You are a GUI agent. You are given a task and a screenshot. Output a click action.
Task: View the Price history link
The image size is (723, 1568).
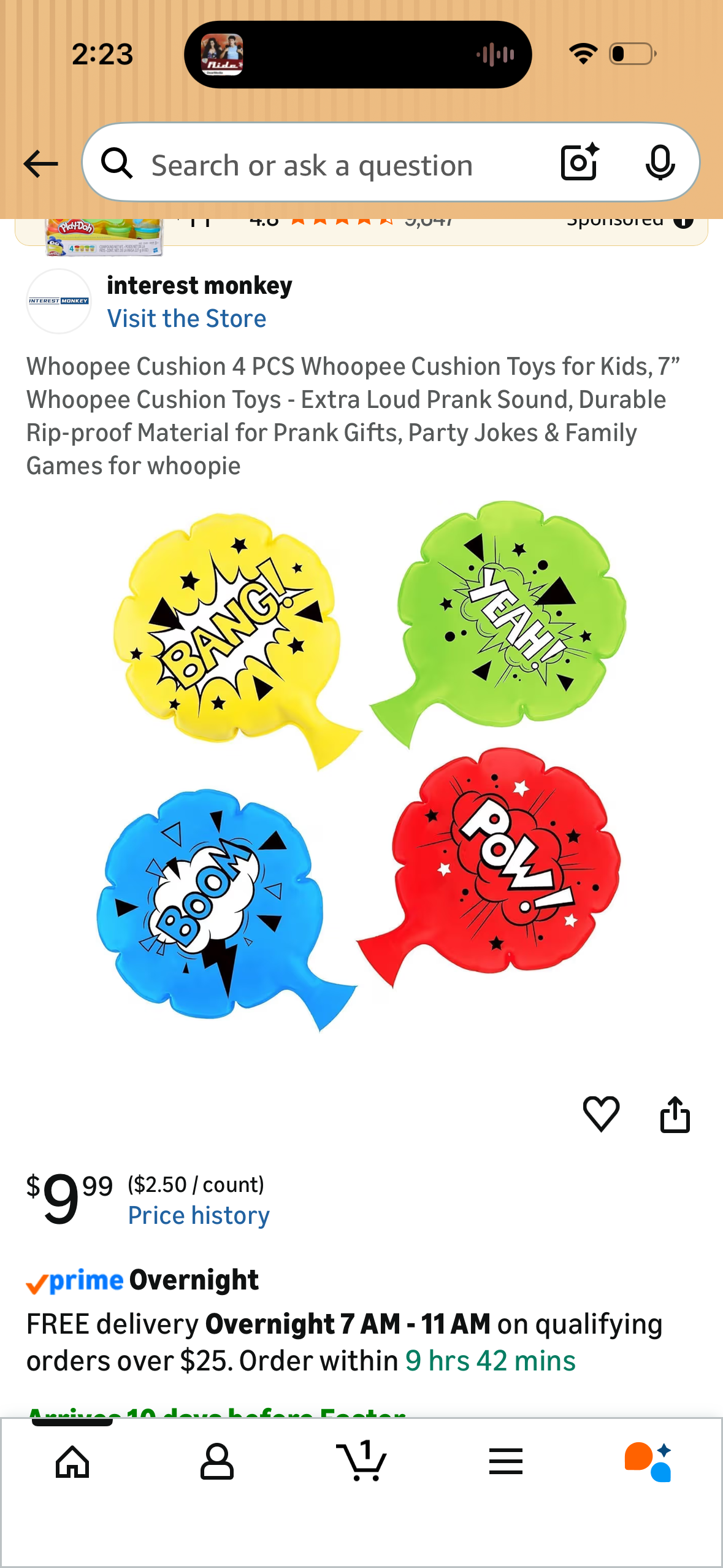(199, 1215)
